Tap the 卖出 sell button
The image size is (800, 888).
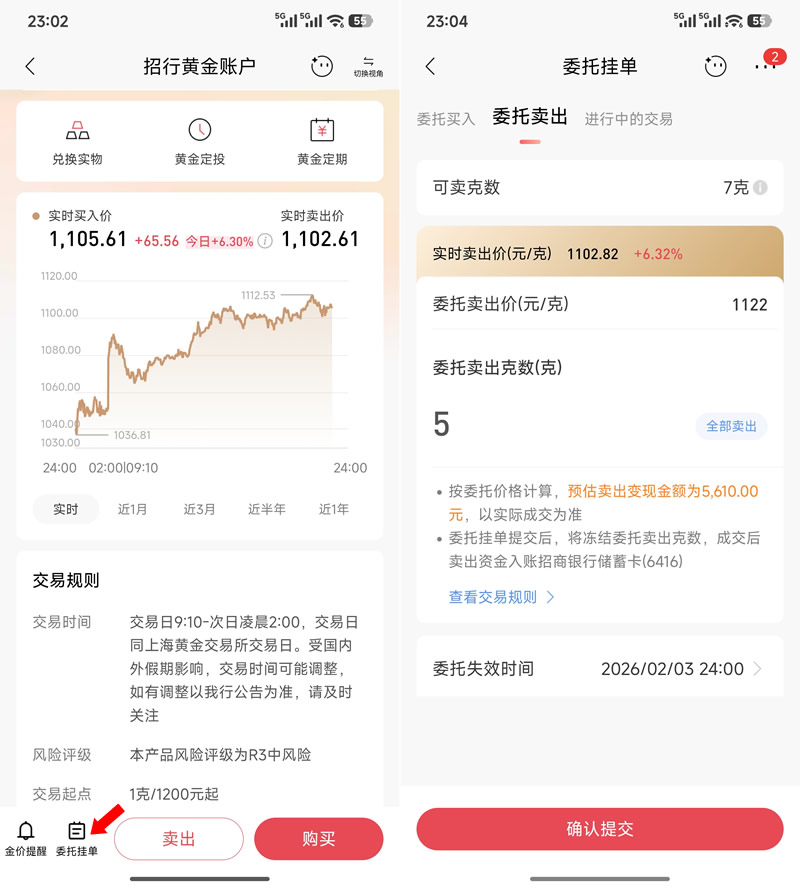point(179,839)
